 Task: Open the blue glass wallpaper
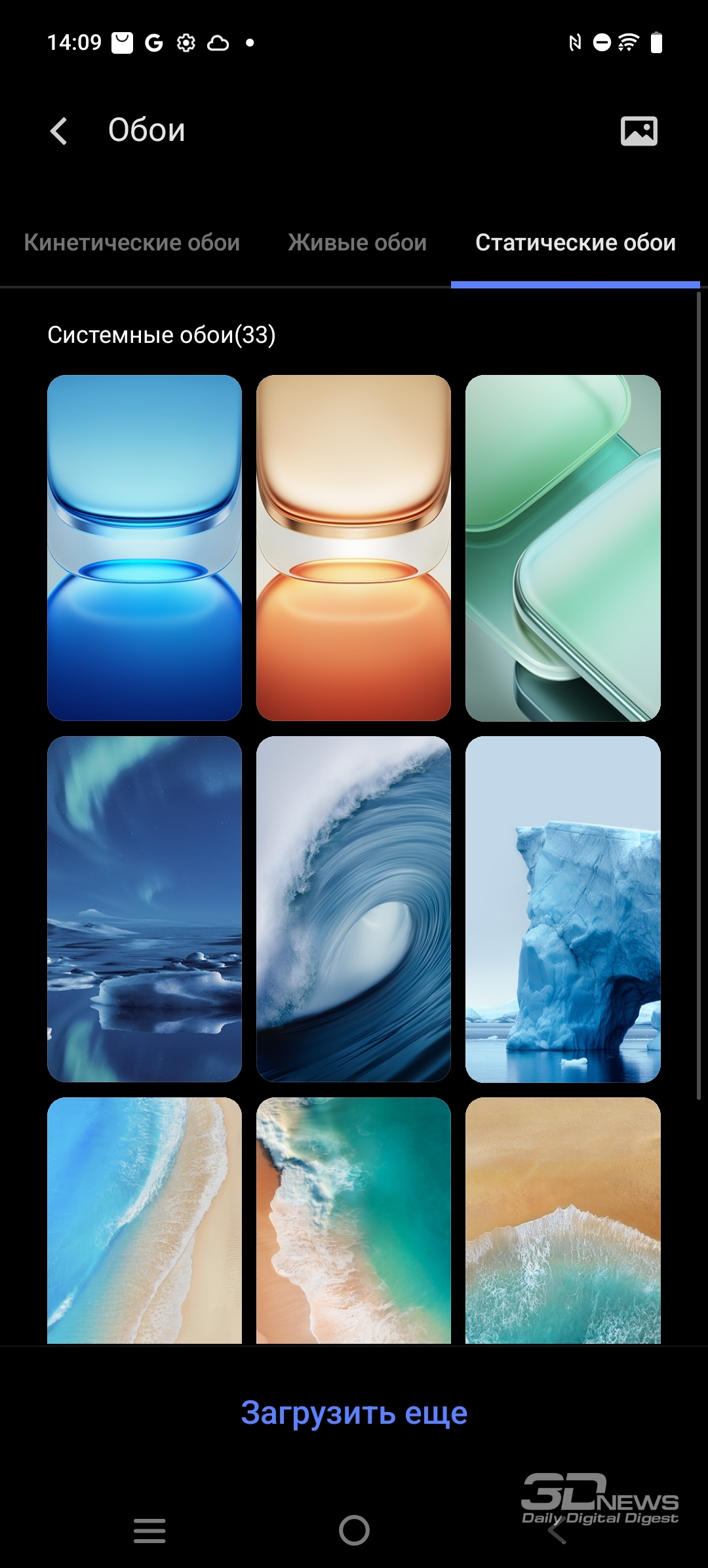144,548
